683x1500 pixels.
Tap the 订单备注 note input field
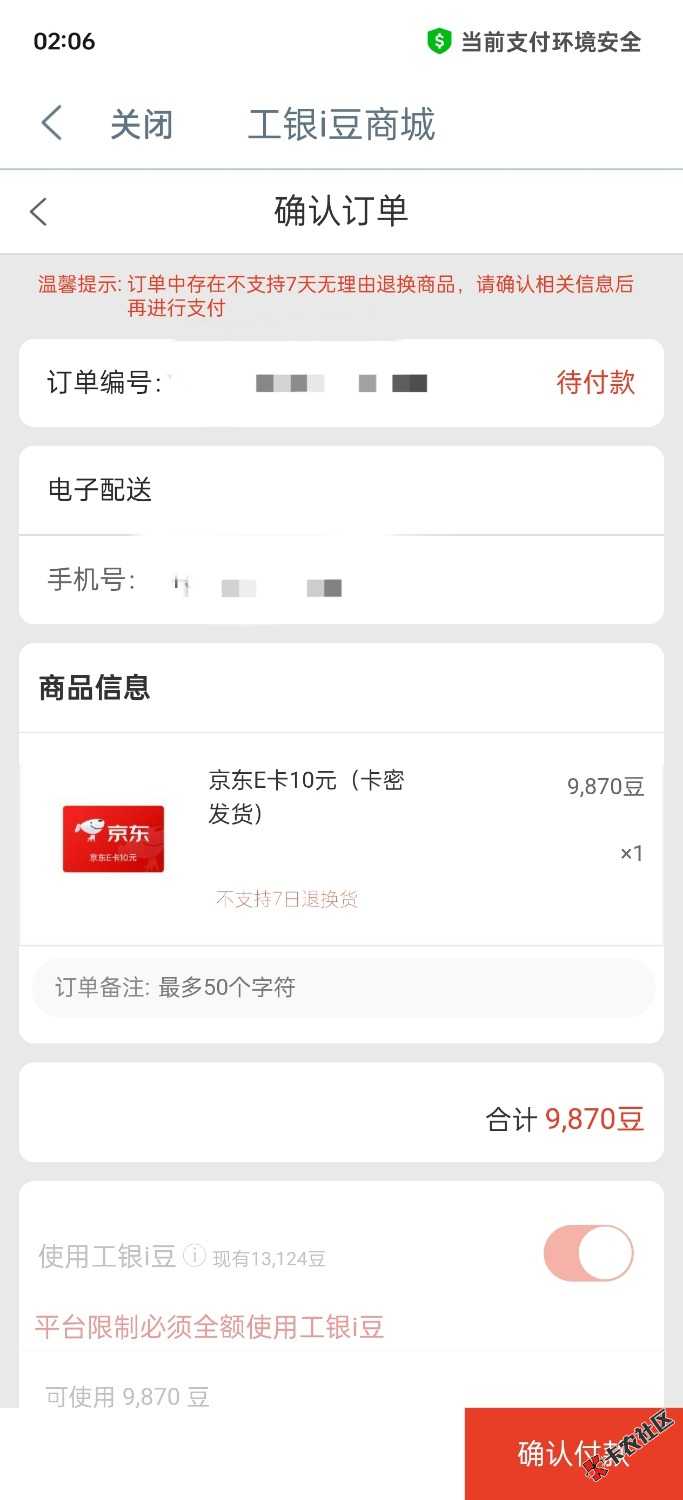click(x=343, y=988)
